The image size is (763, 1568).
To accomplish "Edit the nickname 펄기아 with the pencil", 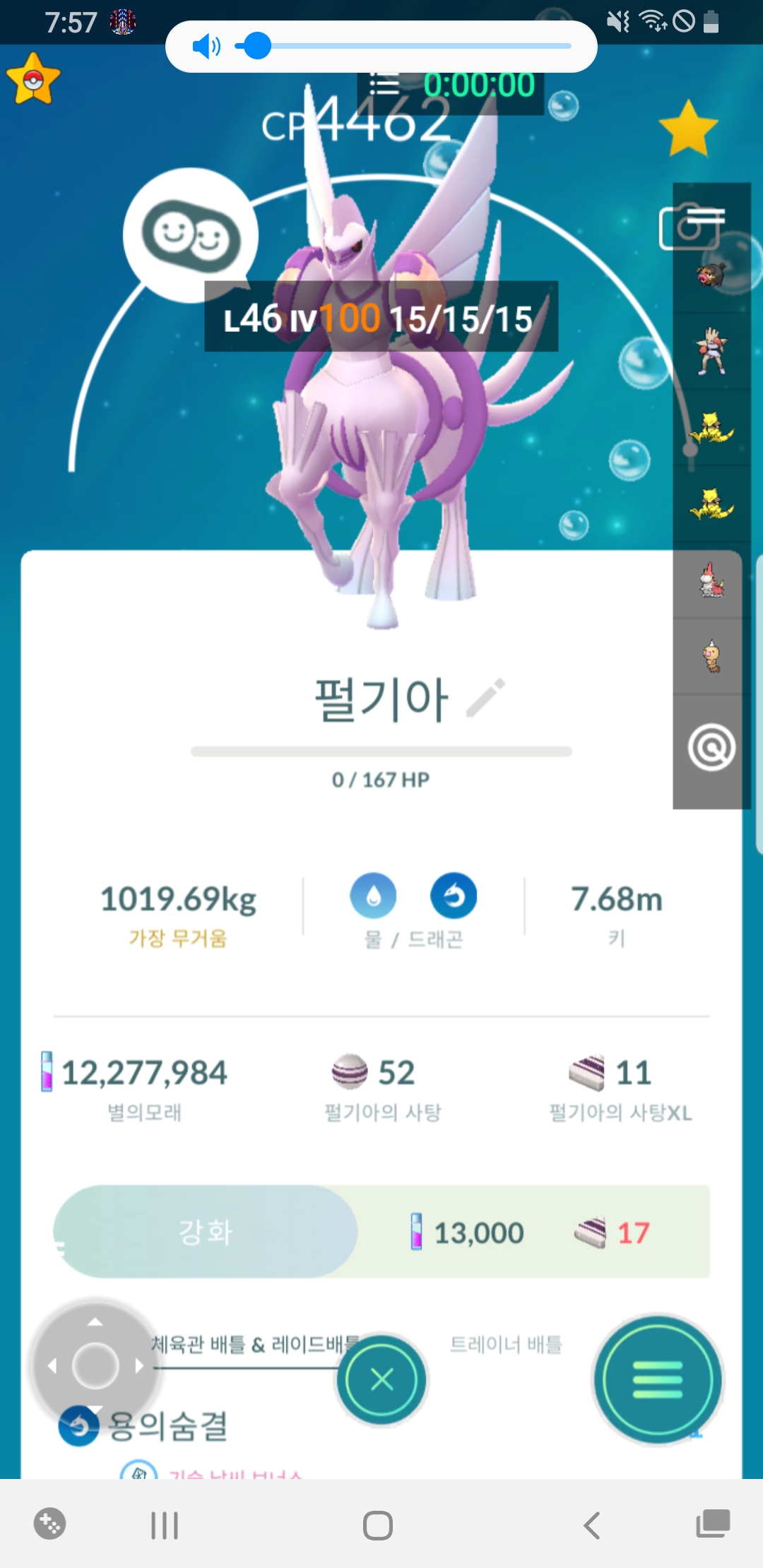I will click(x=486, y=698).
